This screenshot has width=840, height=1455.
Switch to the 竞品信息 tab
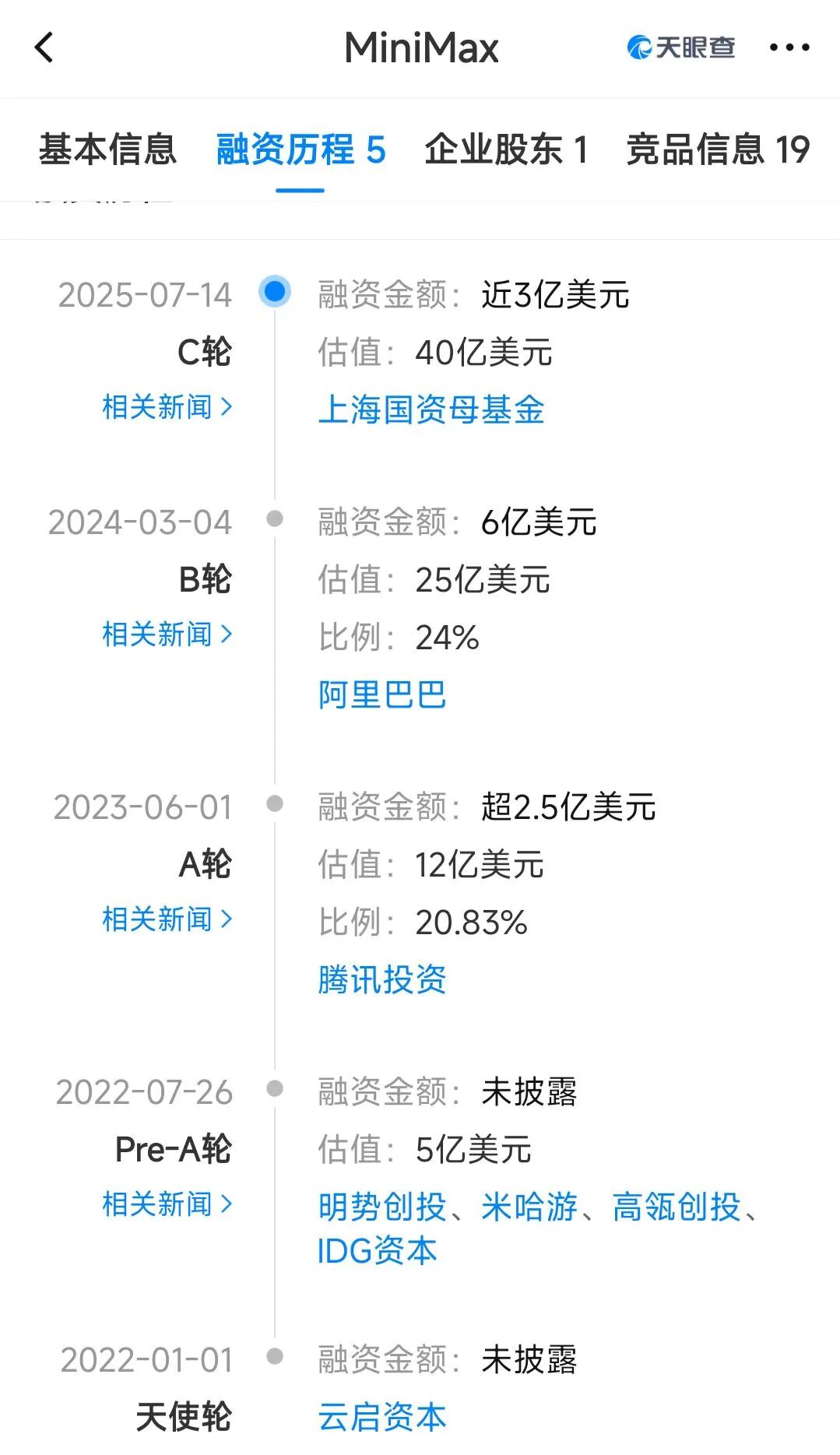pyautogui.click(x=718, y=149)
